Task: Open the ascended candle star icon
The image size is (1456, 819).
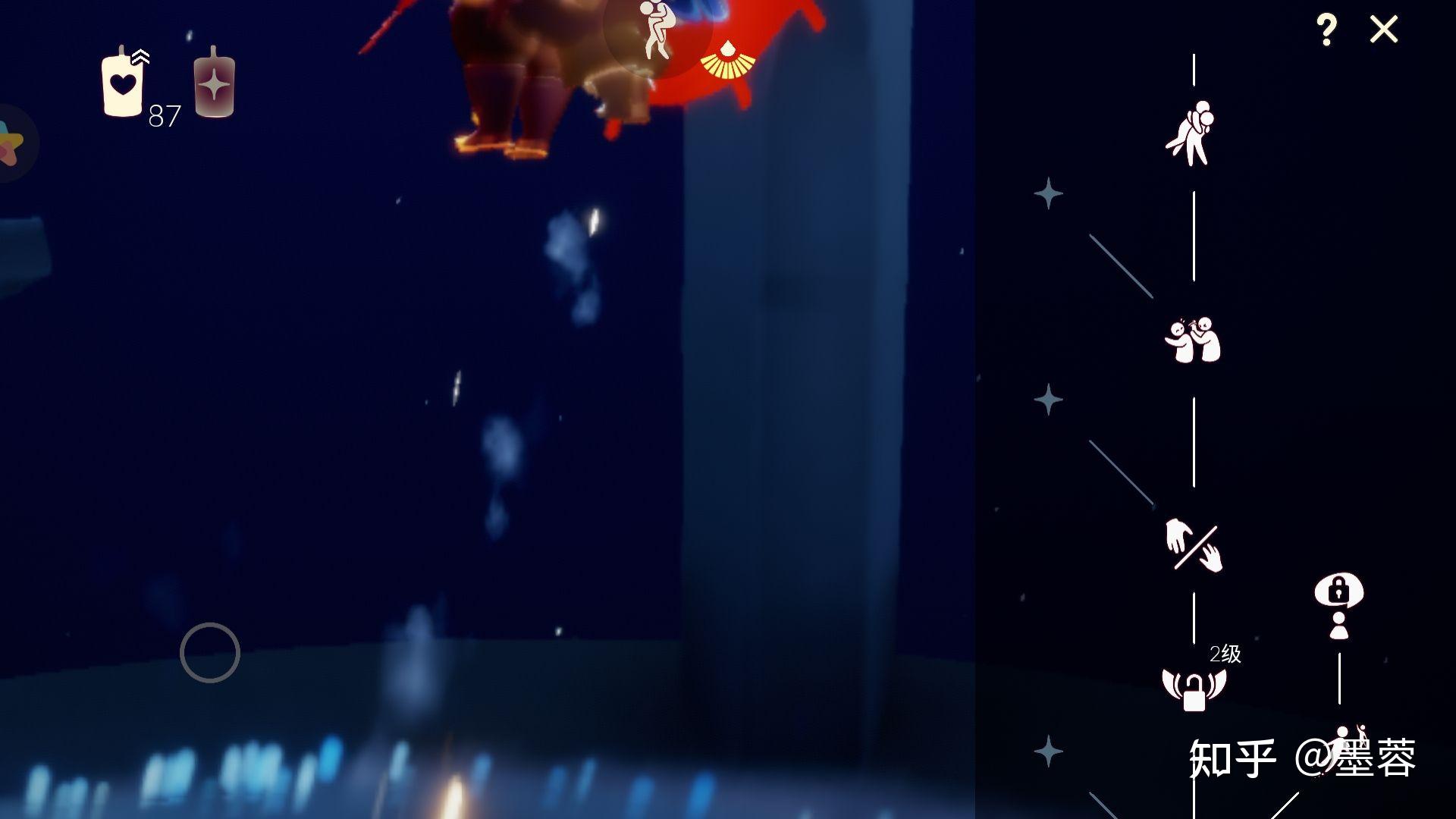Action: [x=215, y=83]
